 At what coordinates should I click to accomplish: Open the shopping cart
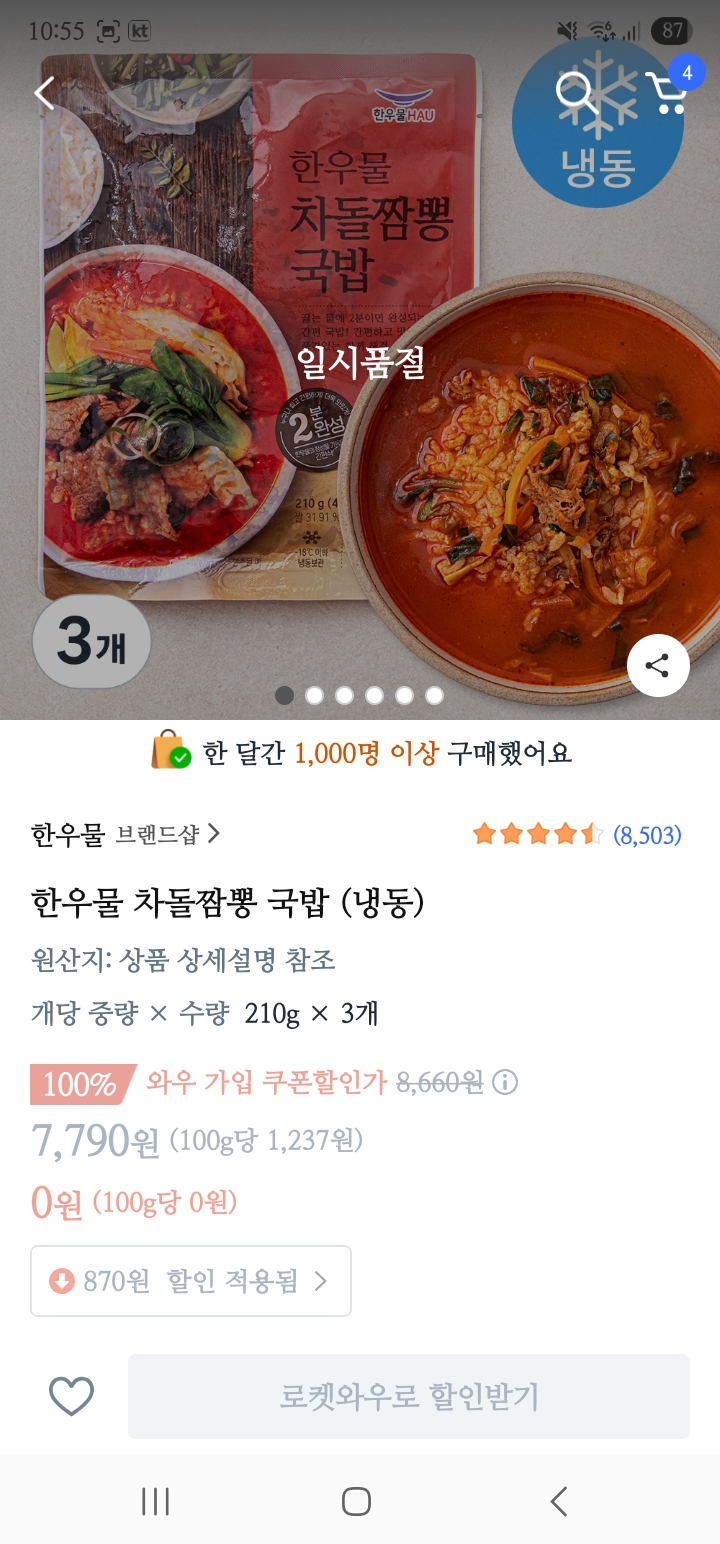point(667,92)
